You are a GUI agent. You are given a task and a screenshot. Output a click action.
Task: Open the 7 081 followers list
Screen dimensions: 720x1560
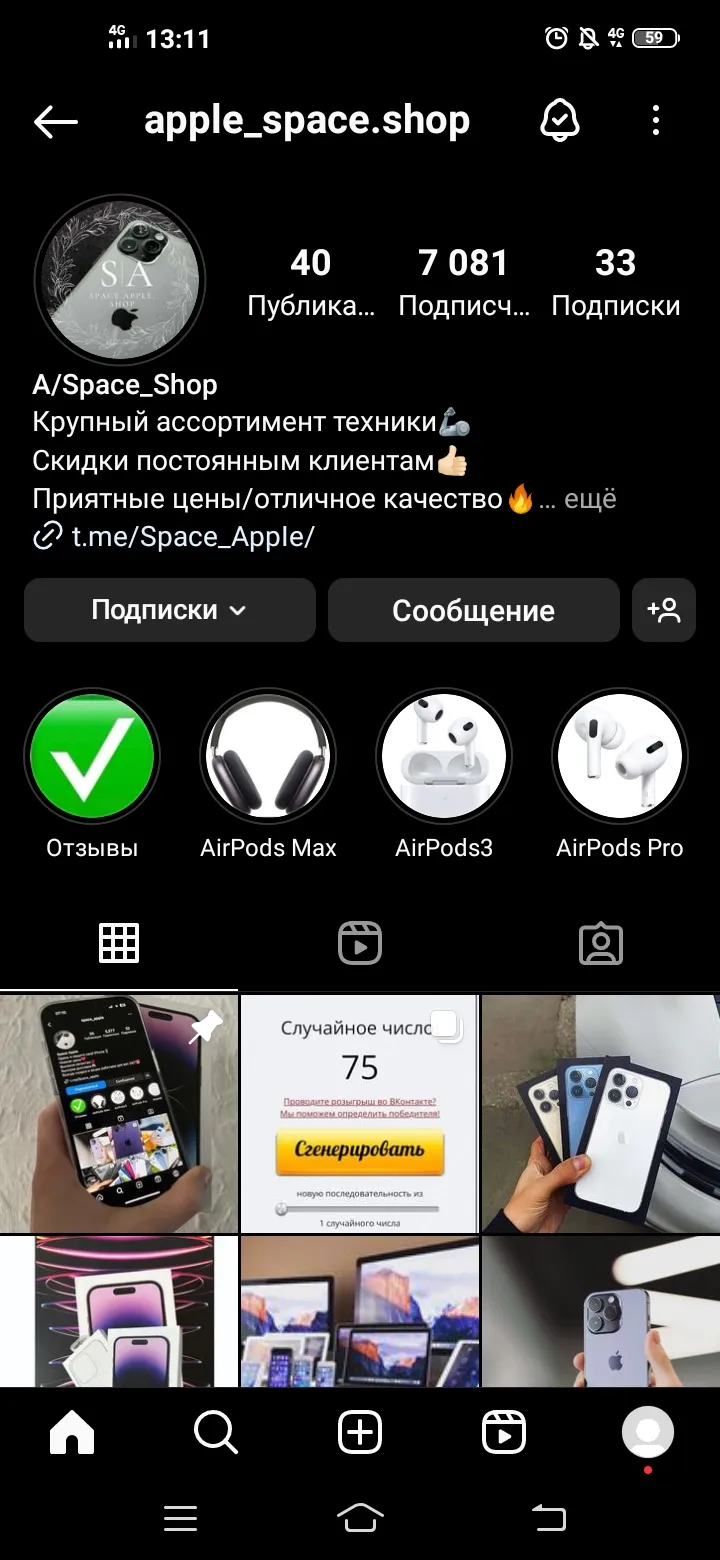pos(463,281)
